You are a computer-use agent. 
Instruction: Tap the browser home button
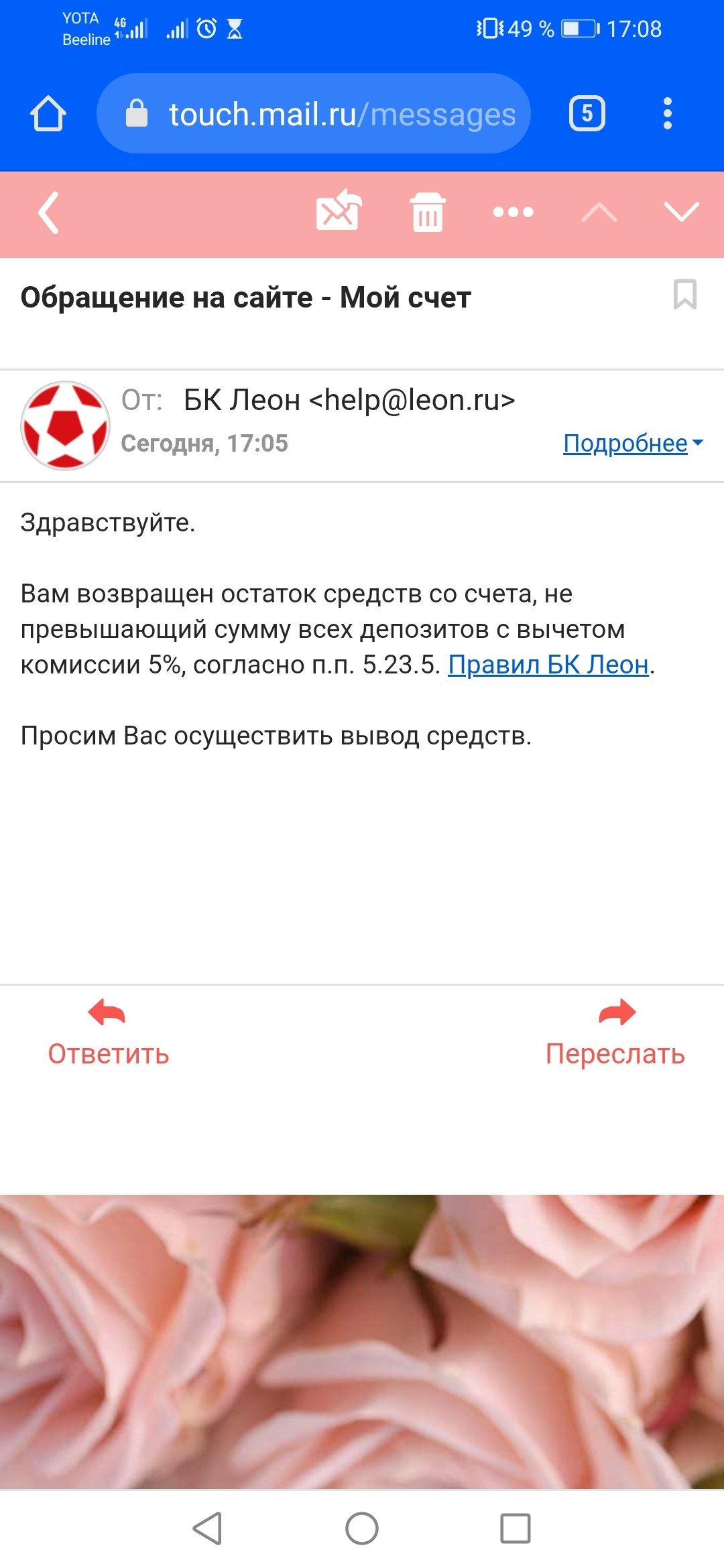(48, 114)
